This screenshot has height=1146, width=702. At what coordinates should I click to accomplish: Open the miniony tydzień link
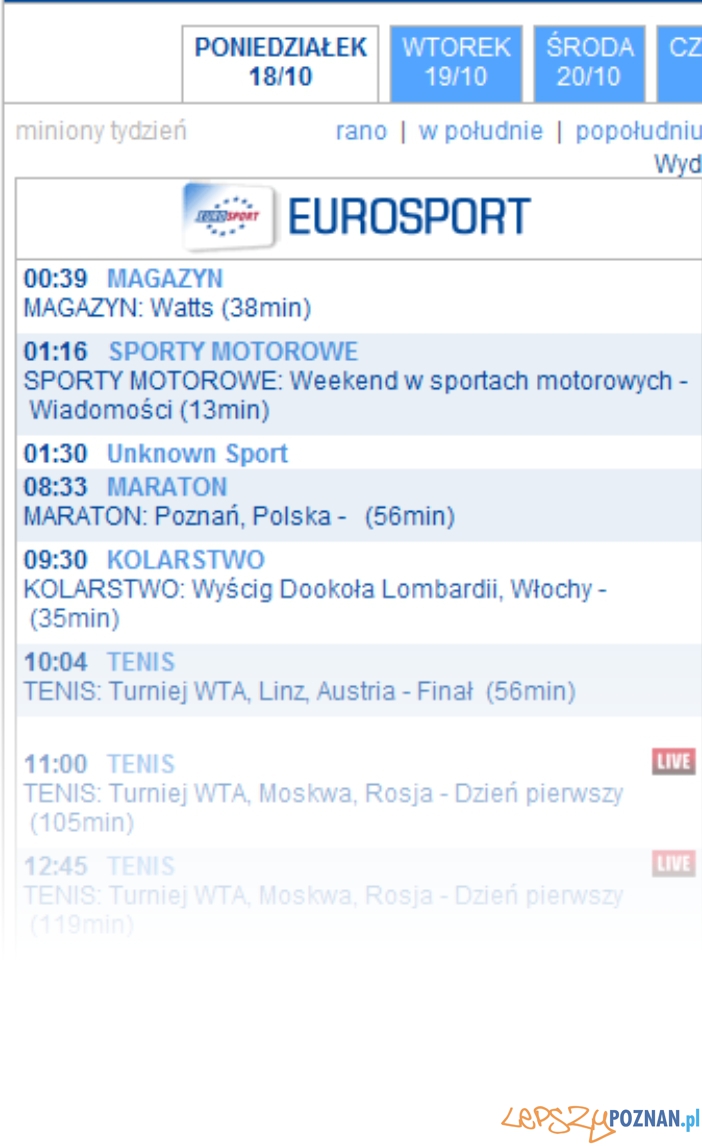(101, 132)
